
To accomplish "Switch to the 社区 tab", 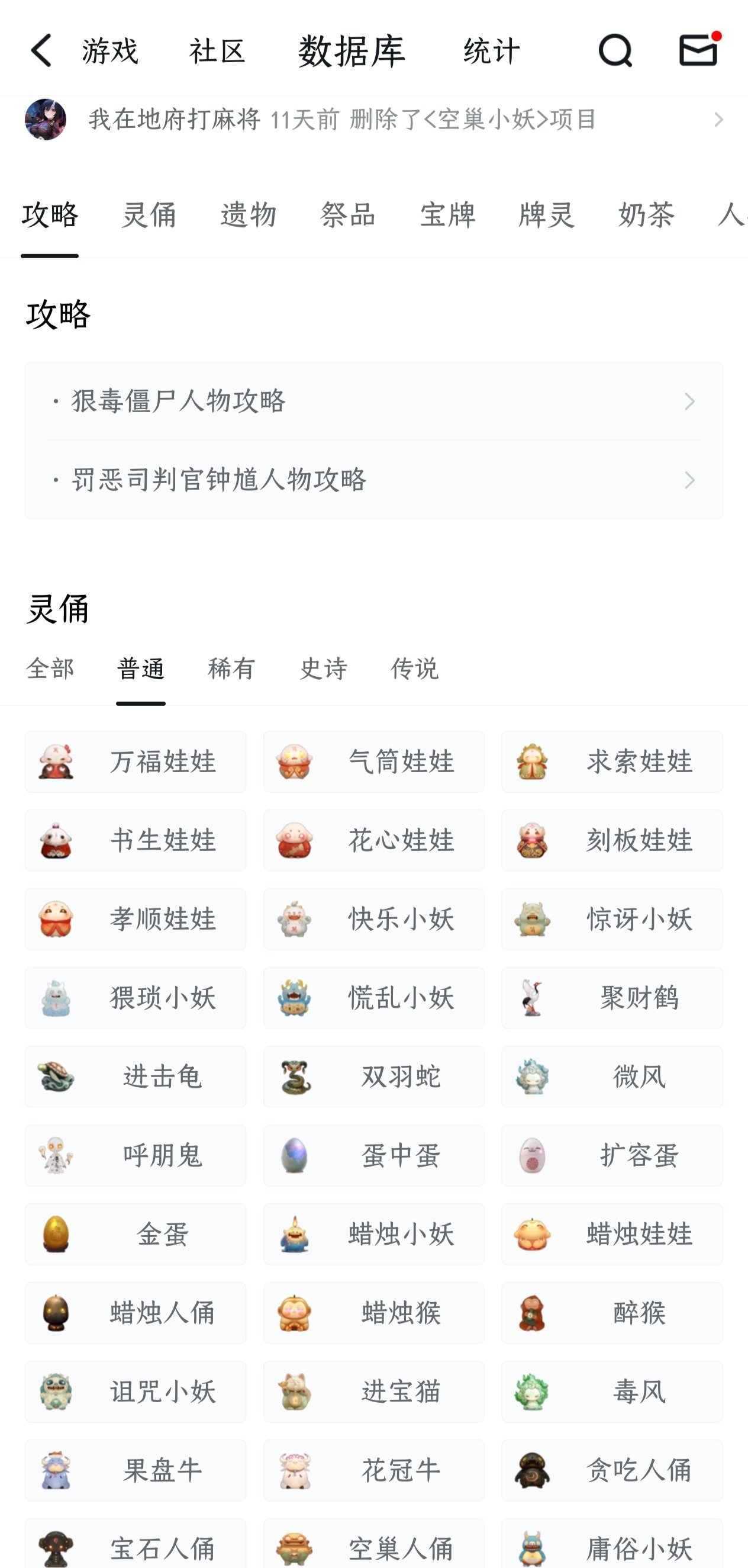I will (217, 50).
